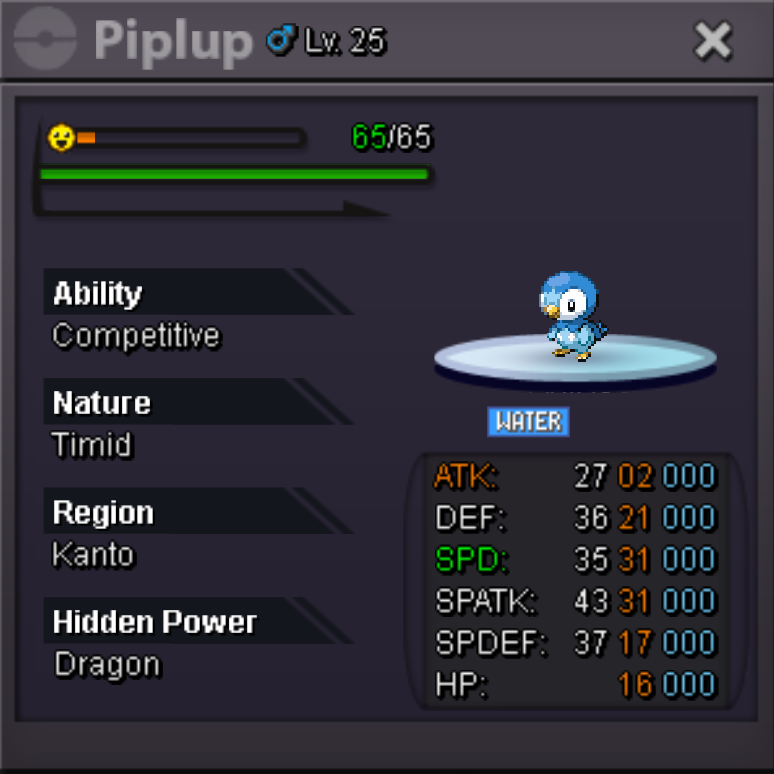Viewport: 774px width, 774px height.
Task: Close the Piplup summary window
Action: pos(713,41)
